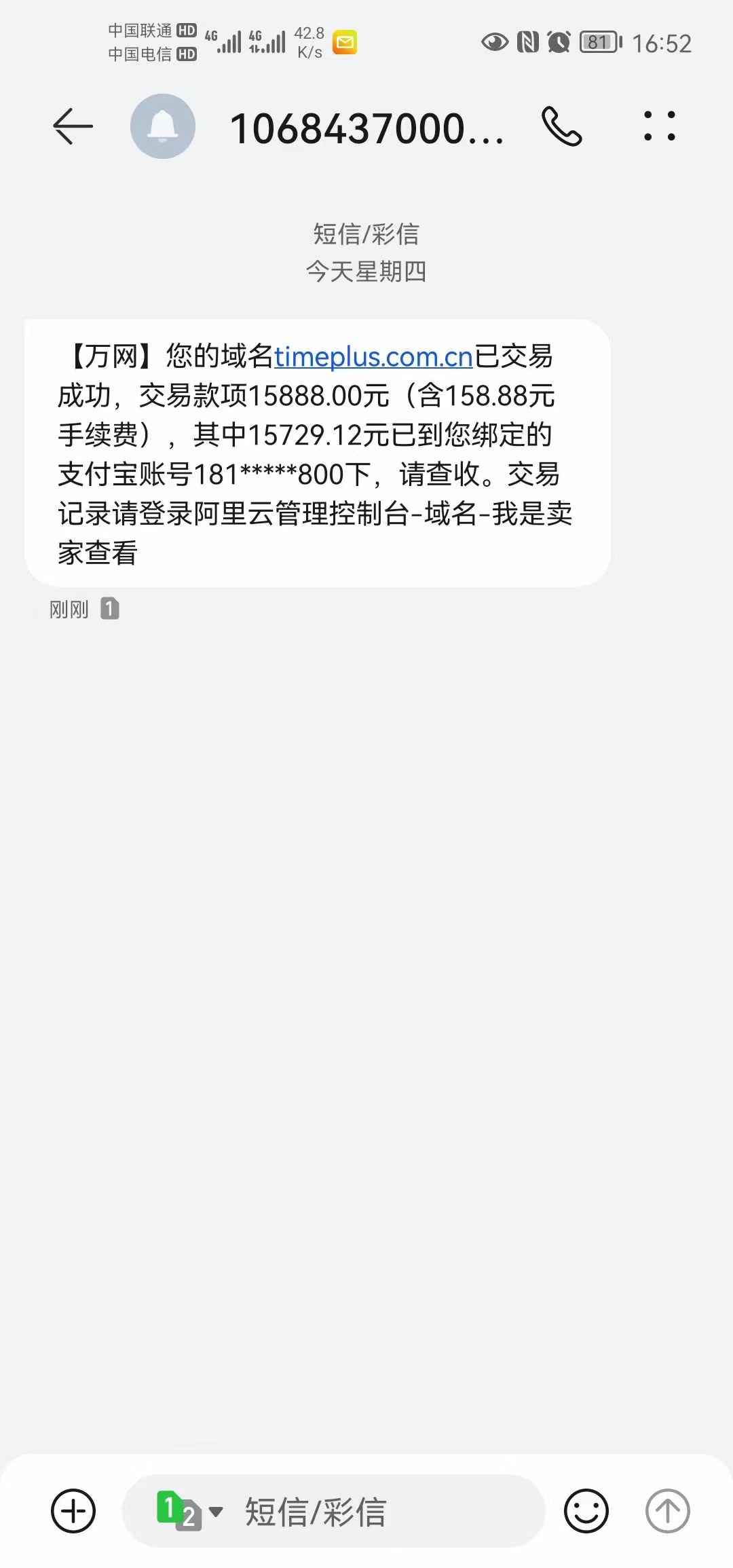
Task: Open the more options dots menu
Action: (659, 126)
